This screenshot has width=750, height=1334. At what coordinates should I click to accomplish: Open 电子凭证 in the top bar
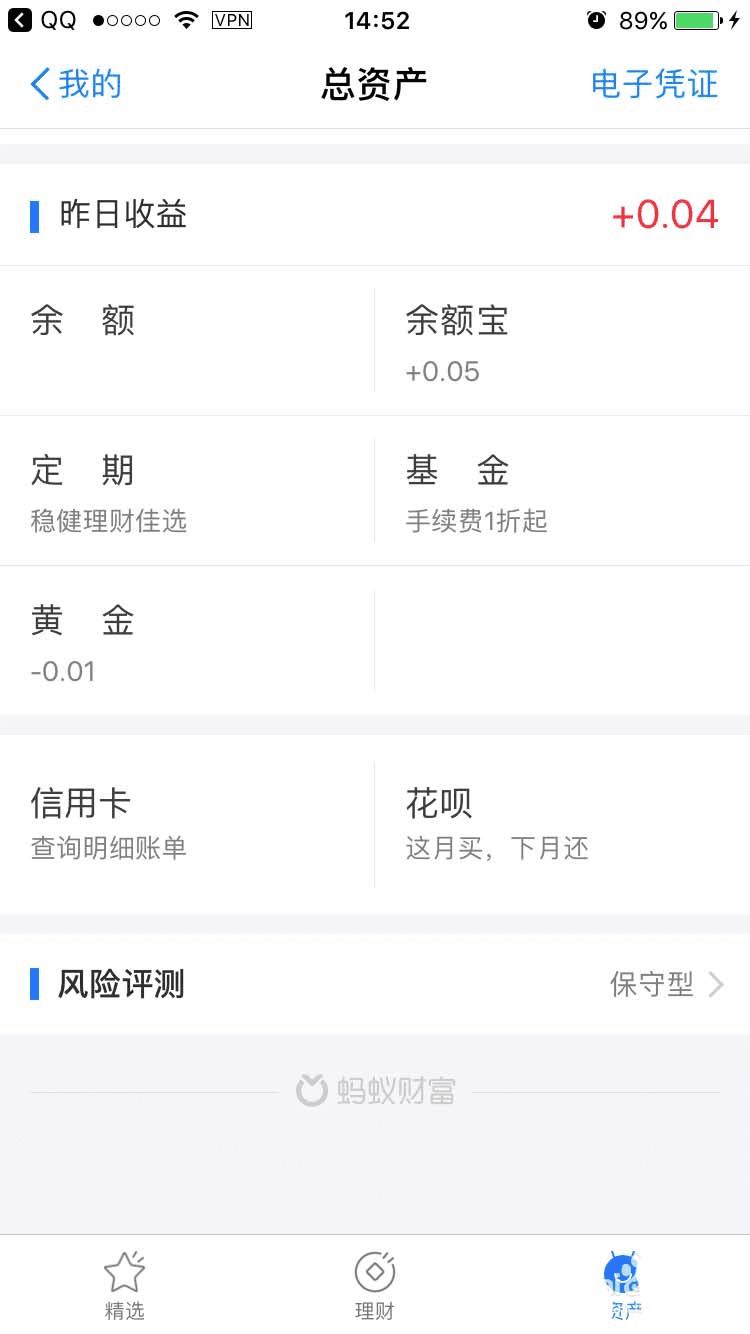click(x=654, y=84)
